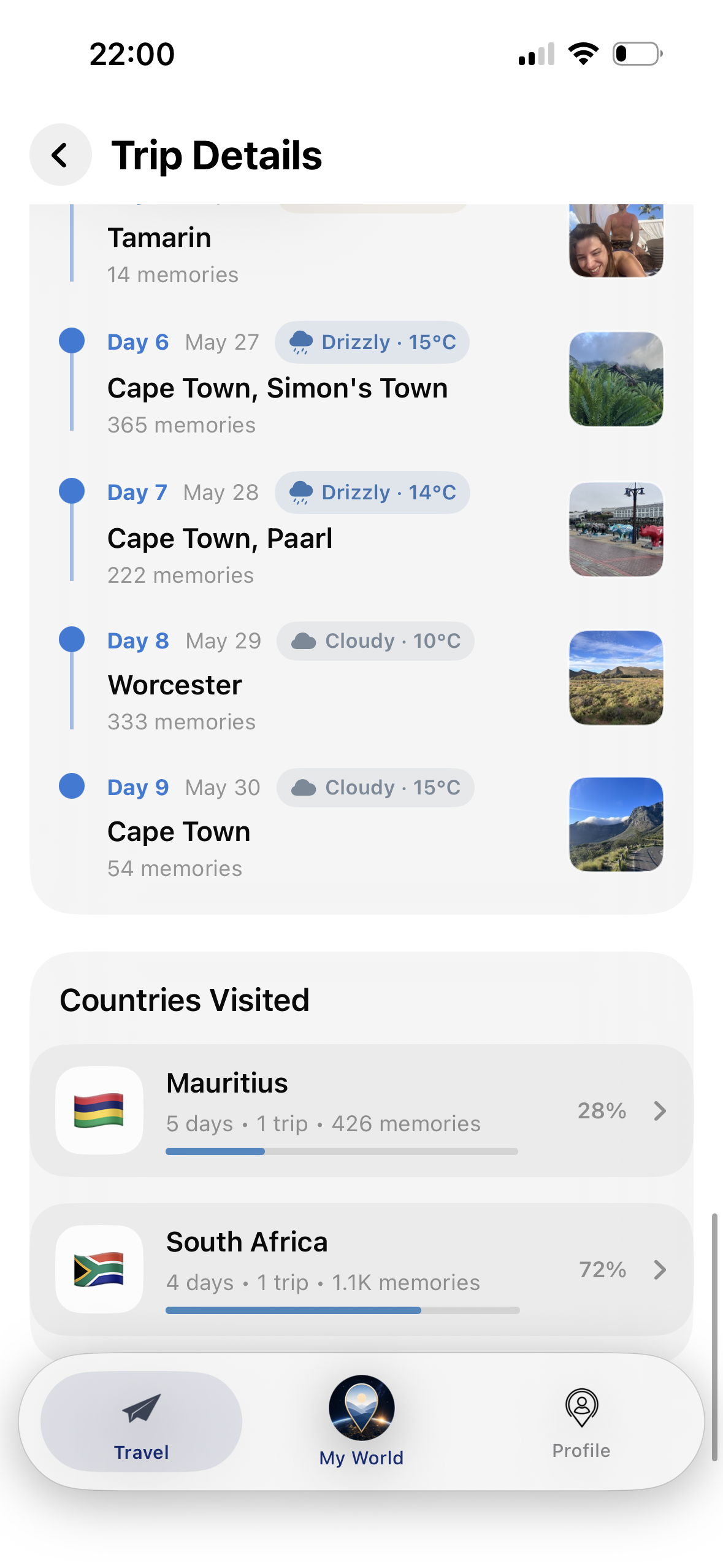Switch to the My World tab
The width and height of the screenshot is (723, 1568).
point(361,1421)
